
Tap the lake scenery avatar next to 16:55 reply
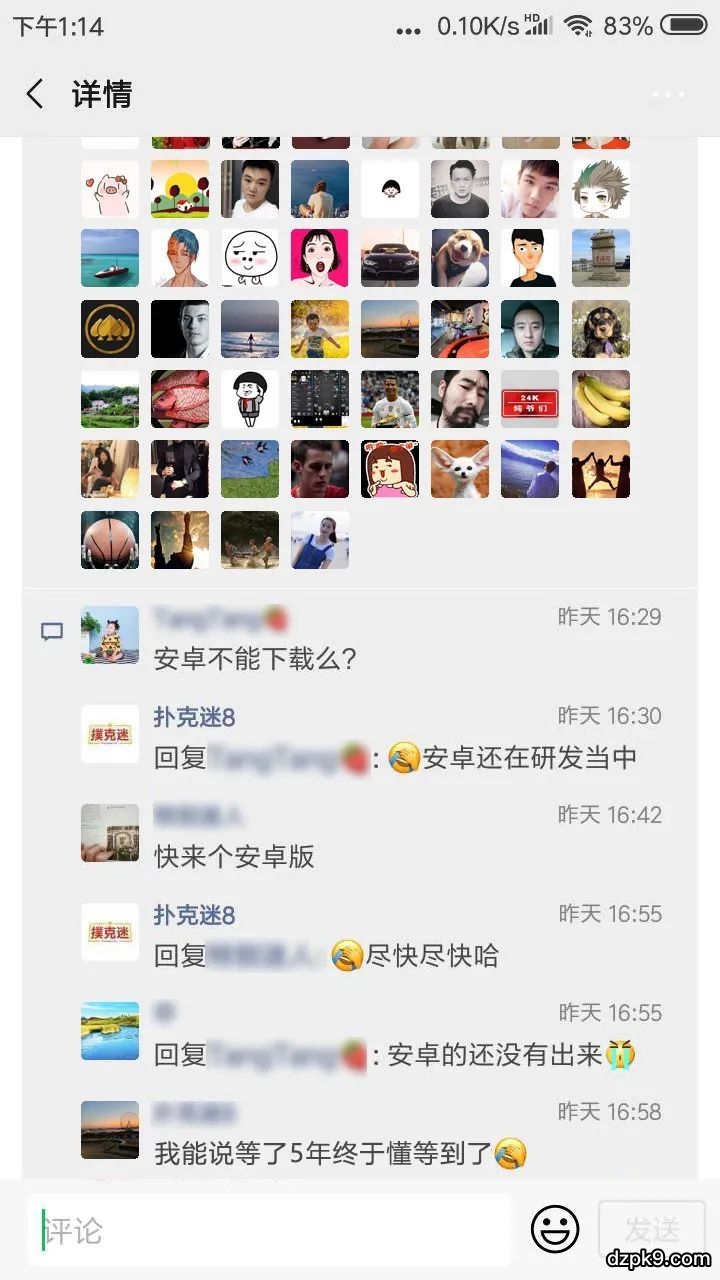tap(110, 1031)
